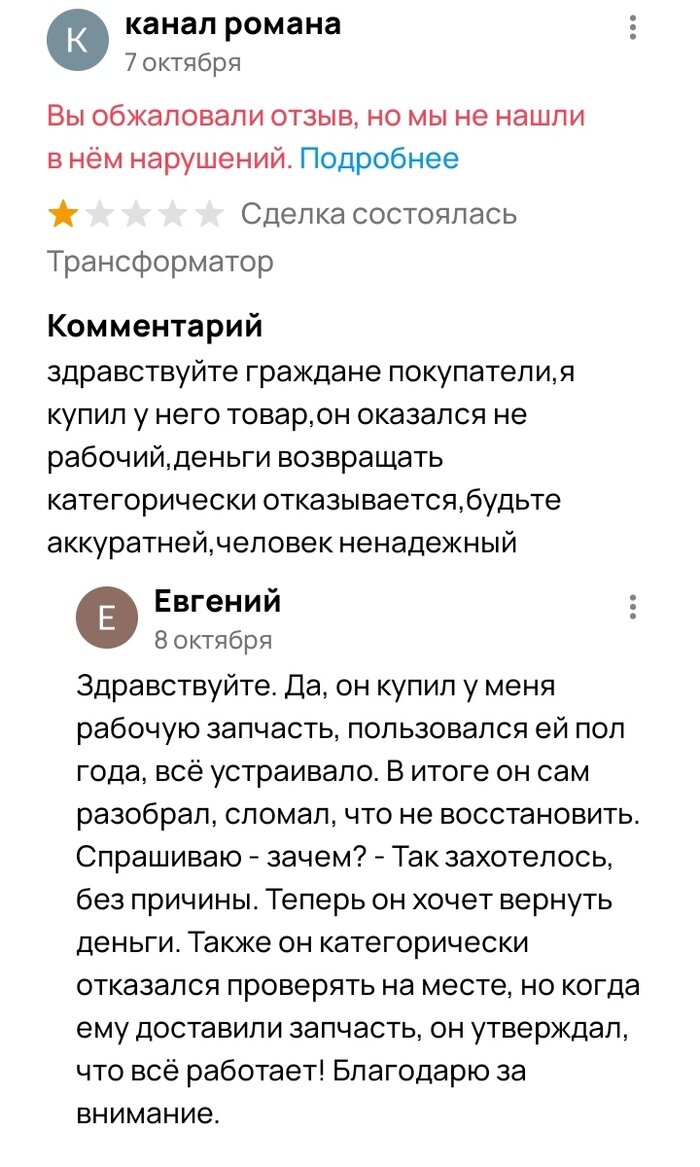700x1167 pixels.
Task: Open канал романа's profile avatar
Action: click(x=76, y=42)
